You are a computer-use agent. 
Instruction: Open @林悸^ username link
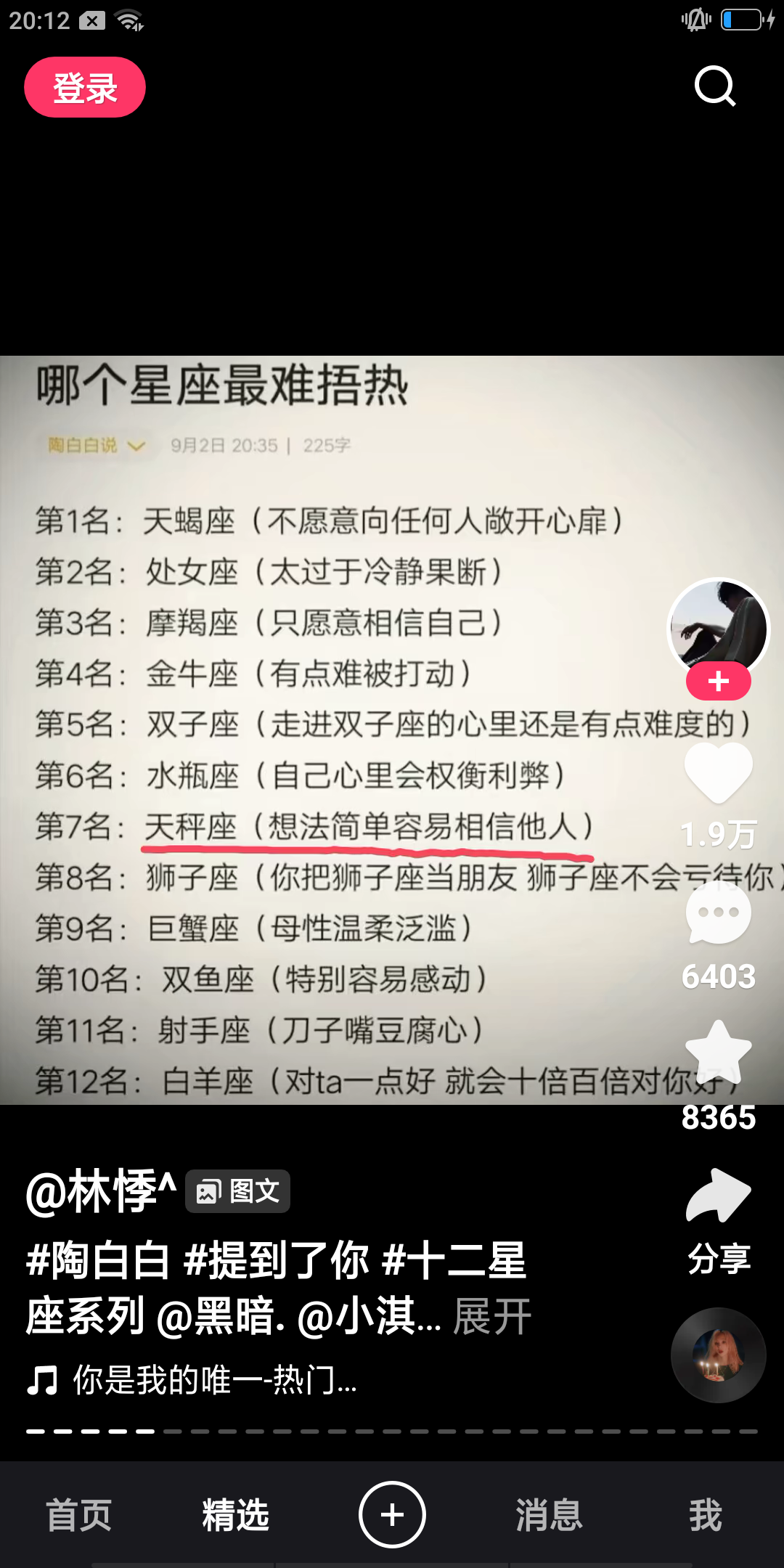(x=101, y=1191)
